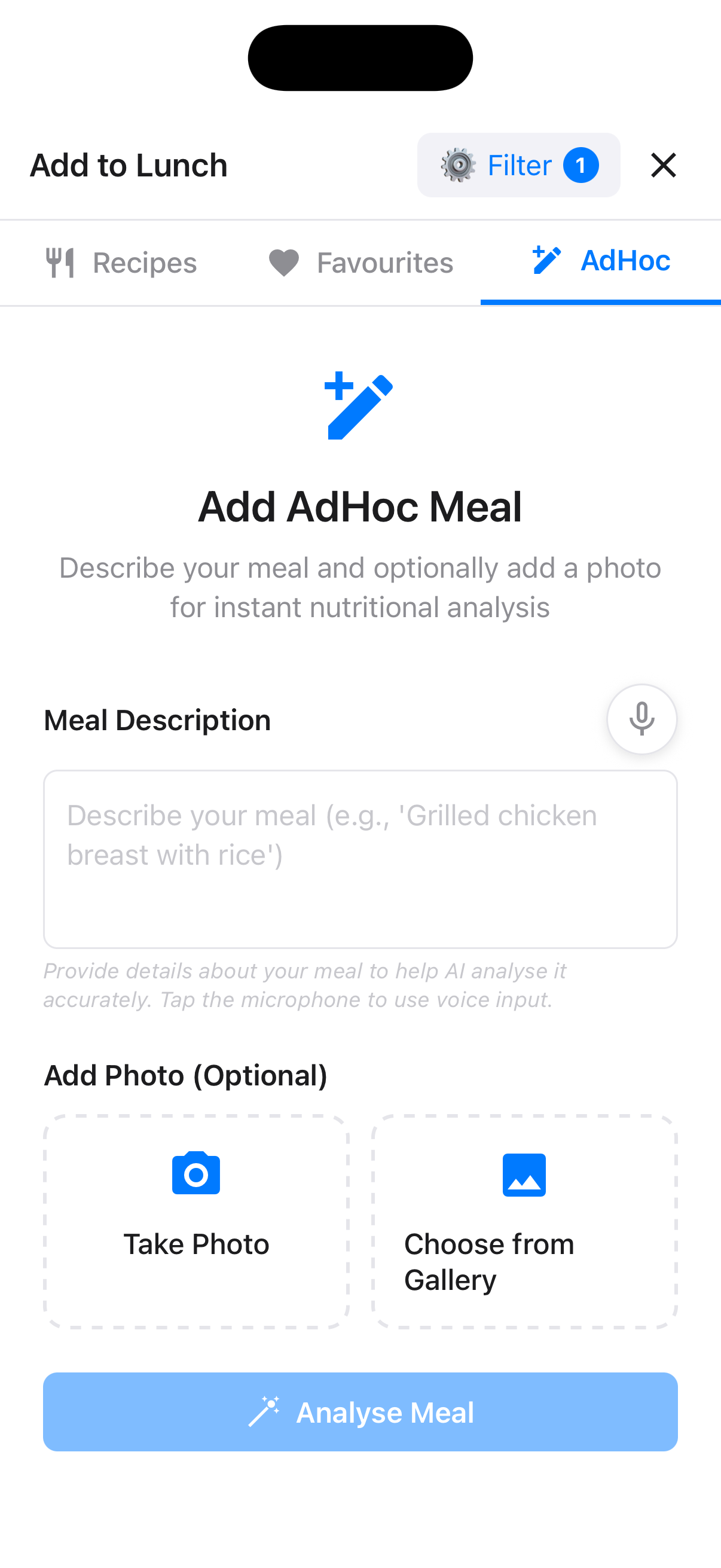Tap the gallery image icon
The width and height of the screenshot is (721, 1568).
pyautogui.click(x=524, y=1174)
